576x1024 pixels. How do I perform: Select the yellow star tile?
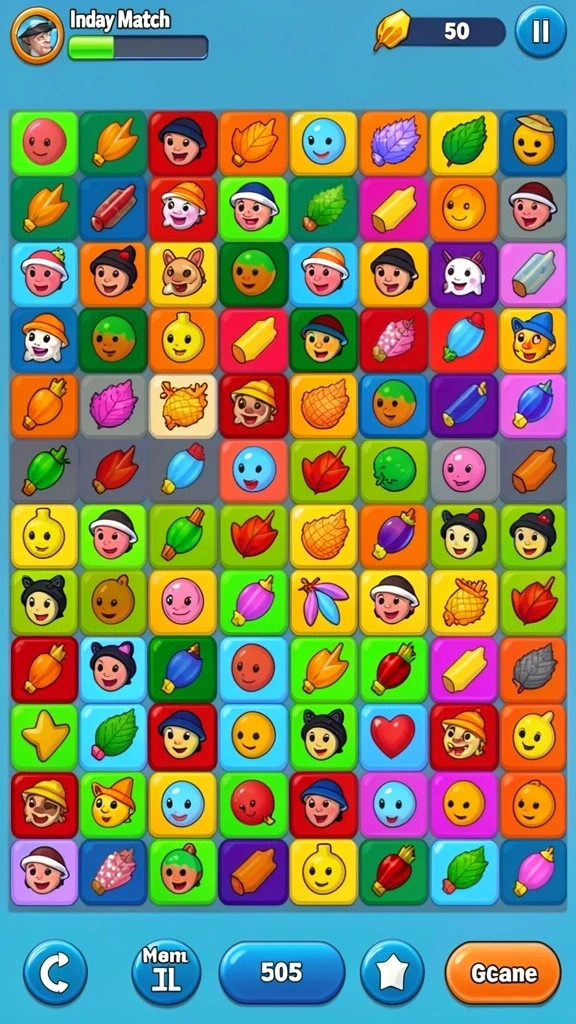tap(44, 737)
